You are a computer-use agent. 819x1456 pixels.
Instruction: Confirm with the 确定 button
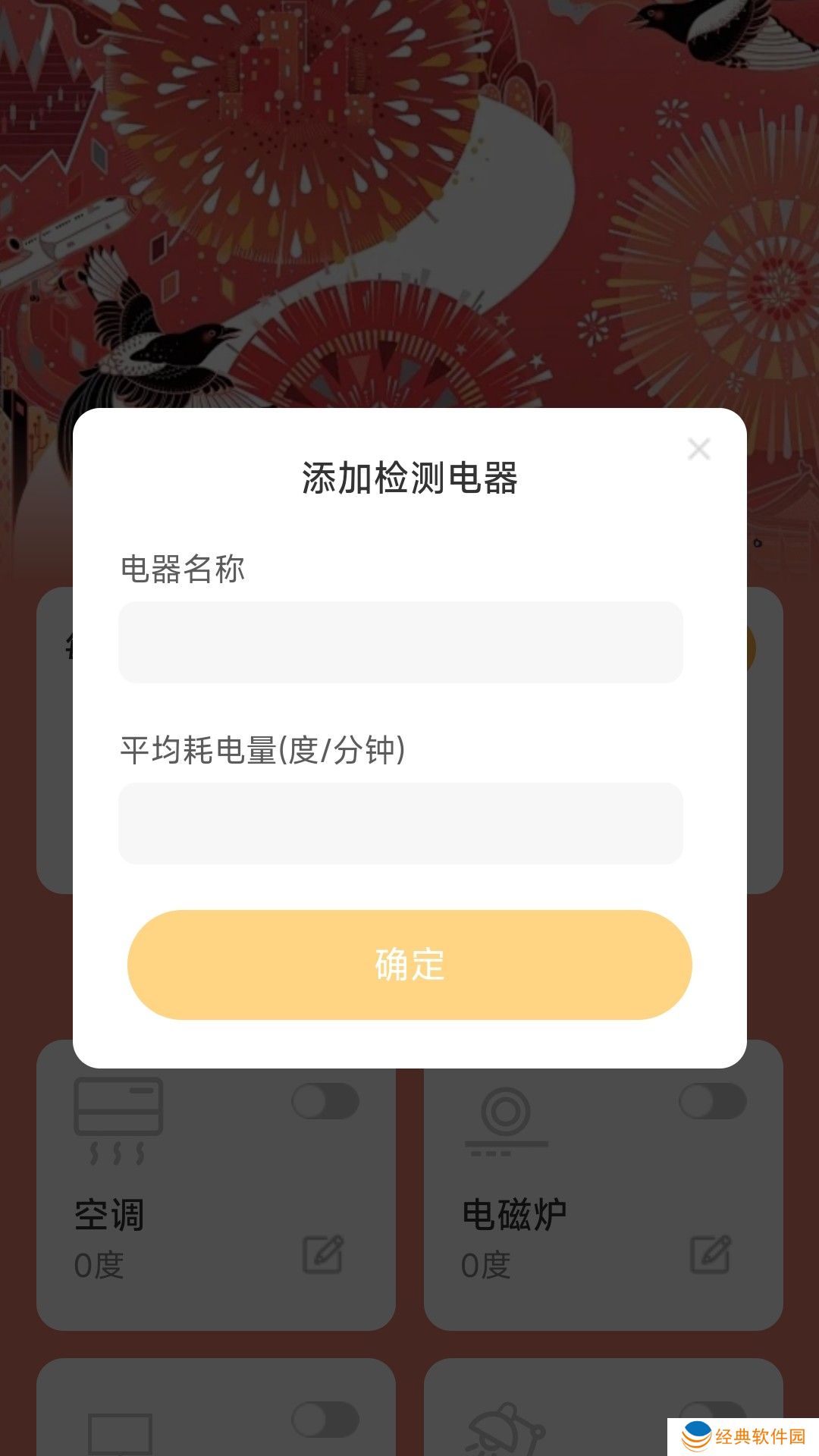click(x=409, y=965)
